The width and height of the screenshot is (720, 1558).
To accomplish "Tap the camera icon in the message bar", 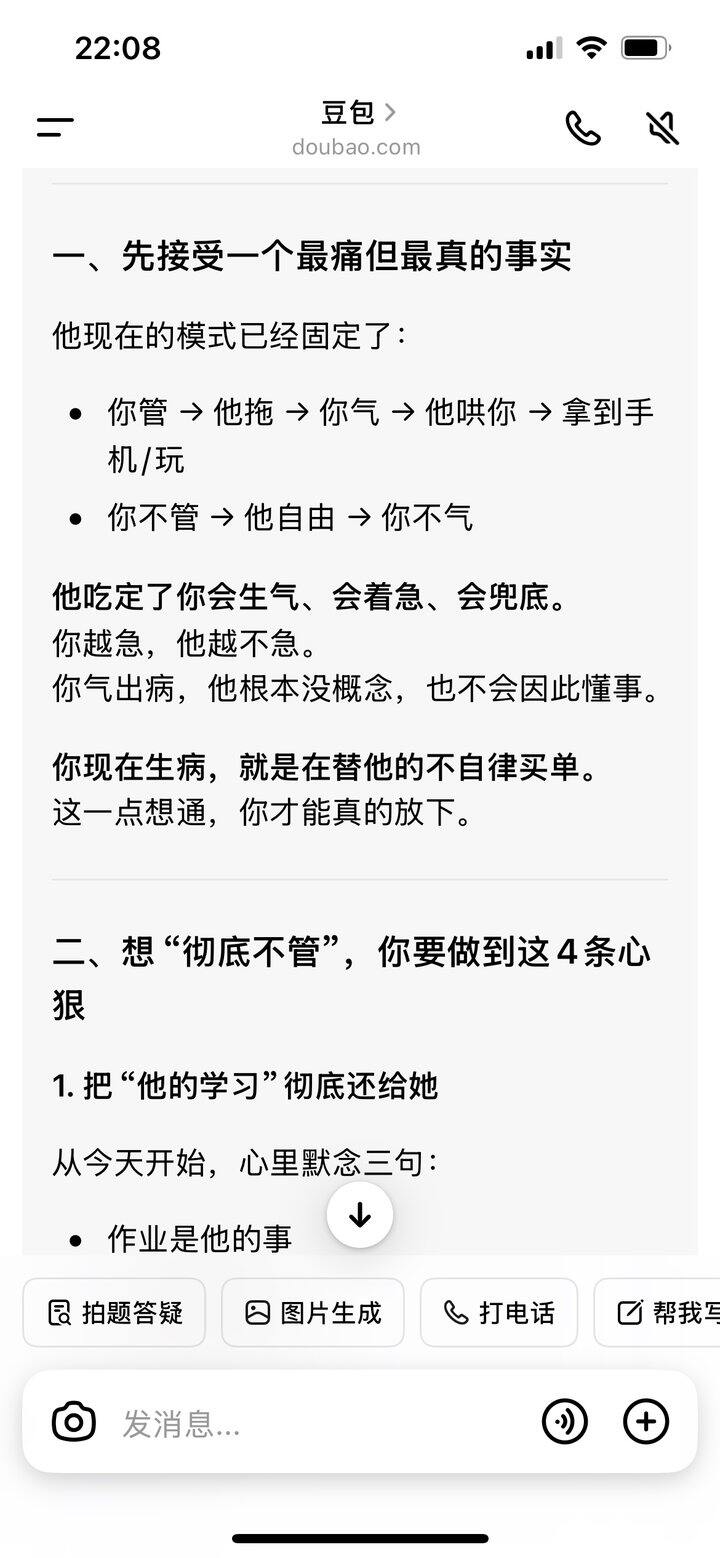I will (73, 1421).
